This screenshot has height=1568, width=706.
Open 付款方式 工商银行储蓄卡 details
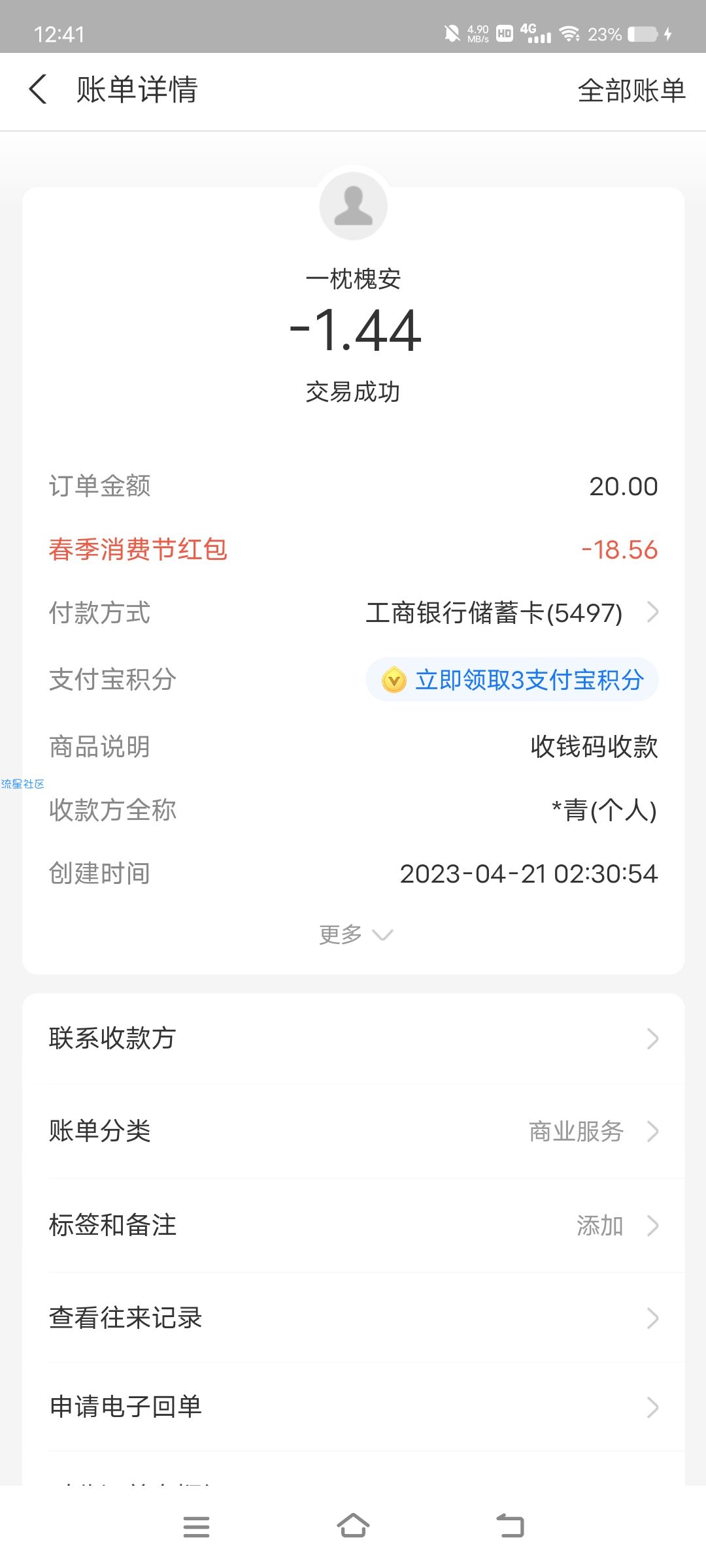353,613
